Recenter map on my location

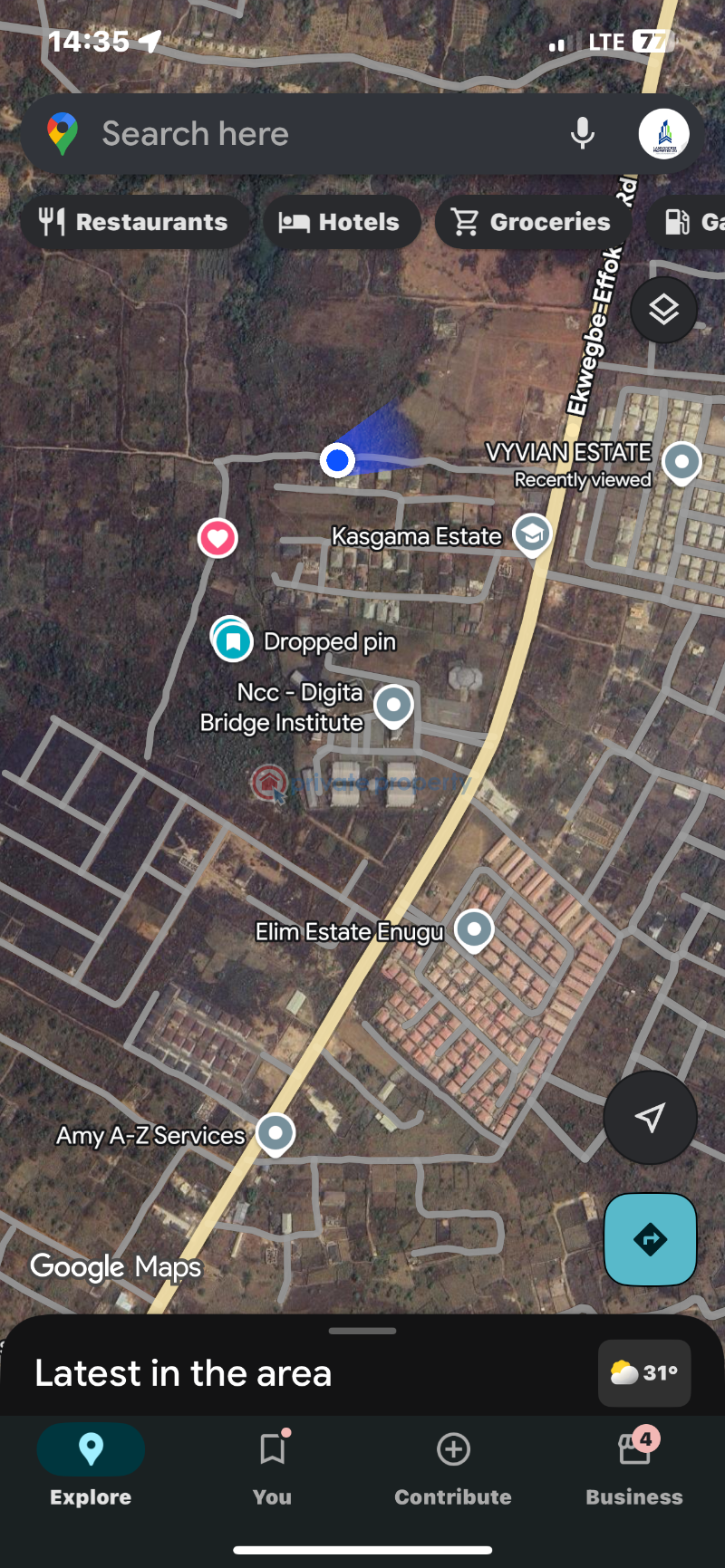tap(650, 1117)
